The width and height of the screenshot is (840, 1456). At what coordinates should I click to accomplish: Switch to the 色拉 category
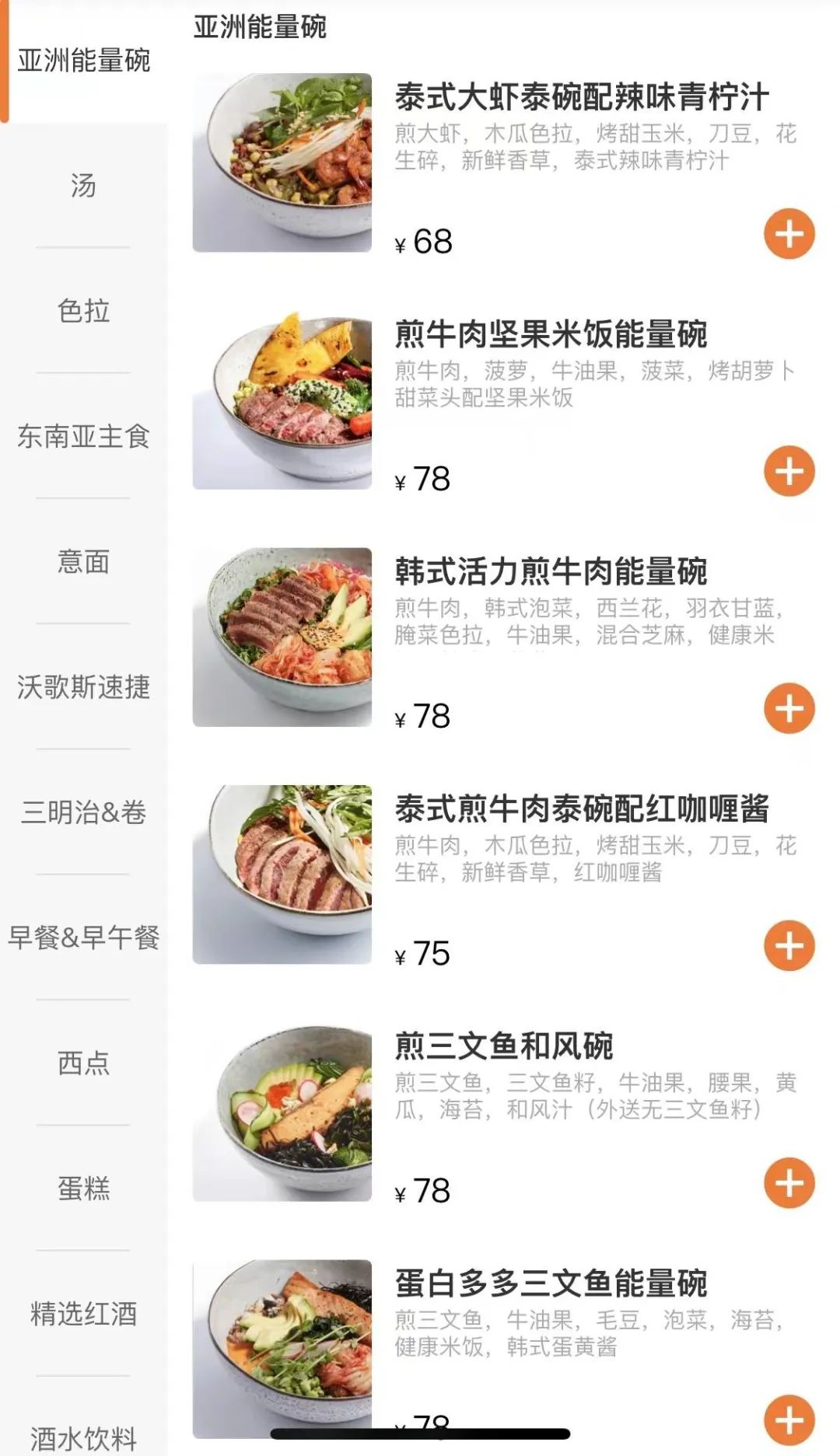coord(83,311)
